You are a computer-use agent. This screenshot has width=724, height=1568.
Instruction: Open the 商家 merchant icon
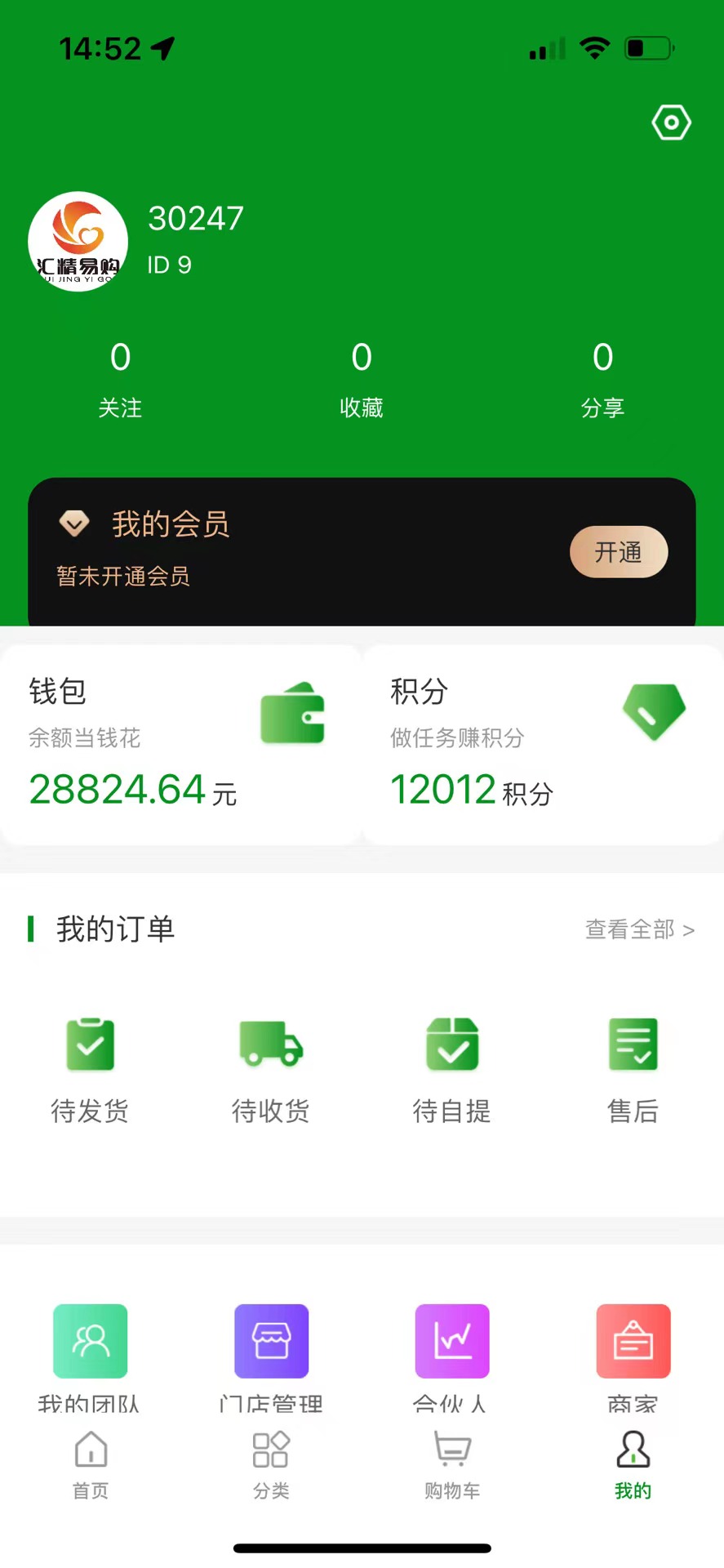point(633,1340)
